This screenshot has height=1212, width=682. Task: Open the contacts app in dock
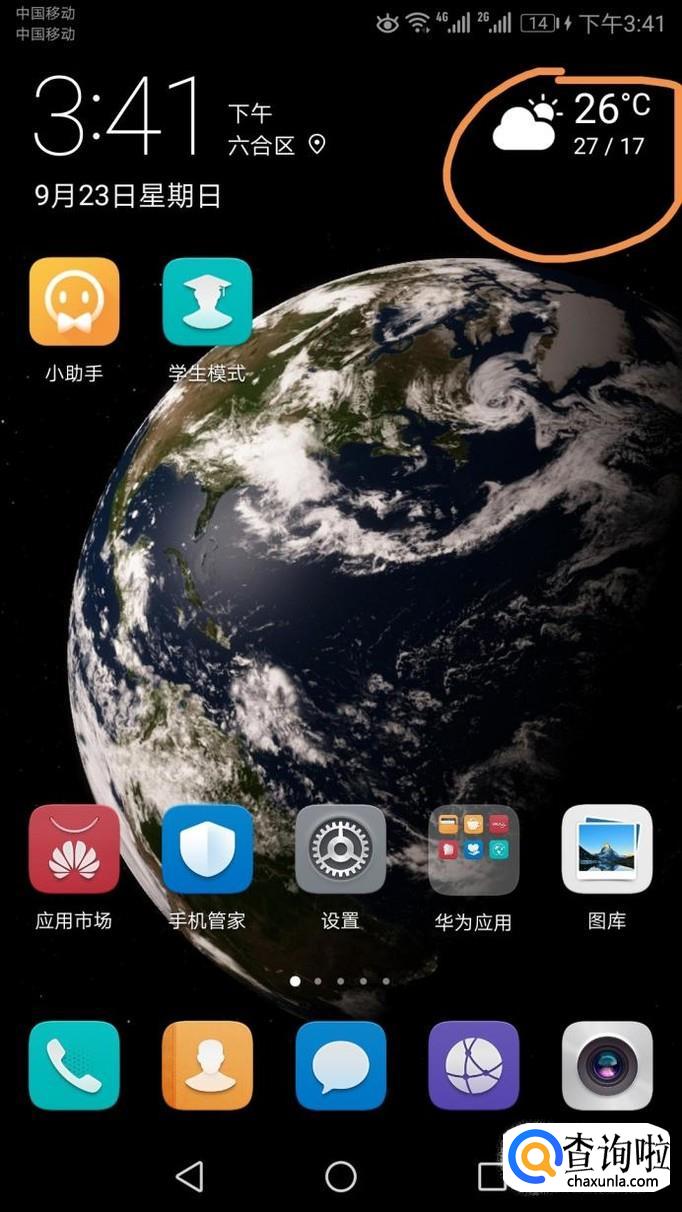tap(207, 1065)
